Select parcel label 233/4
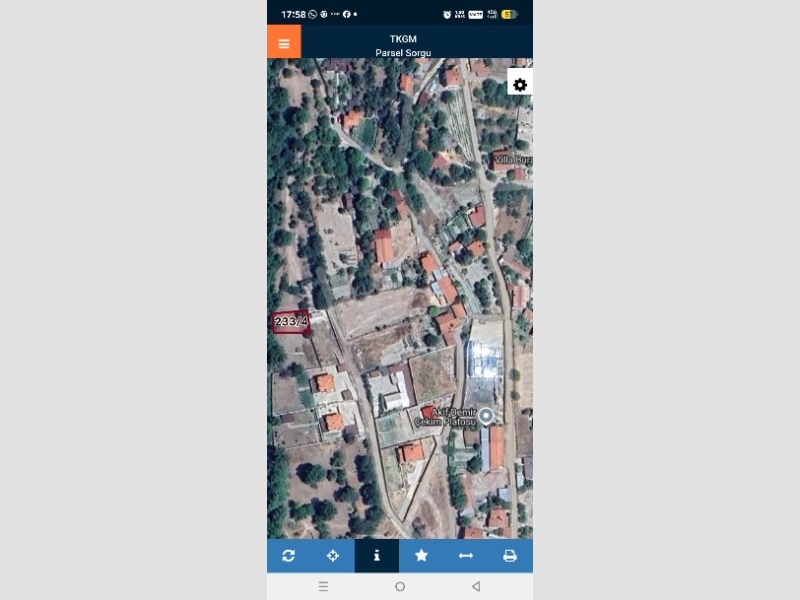 [x=291, y=322]
